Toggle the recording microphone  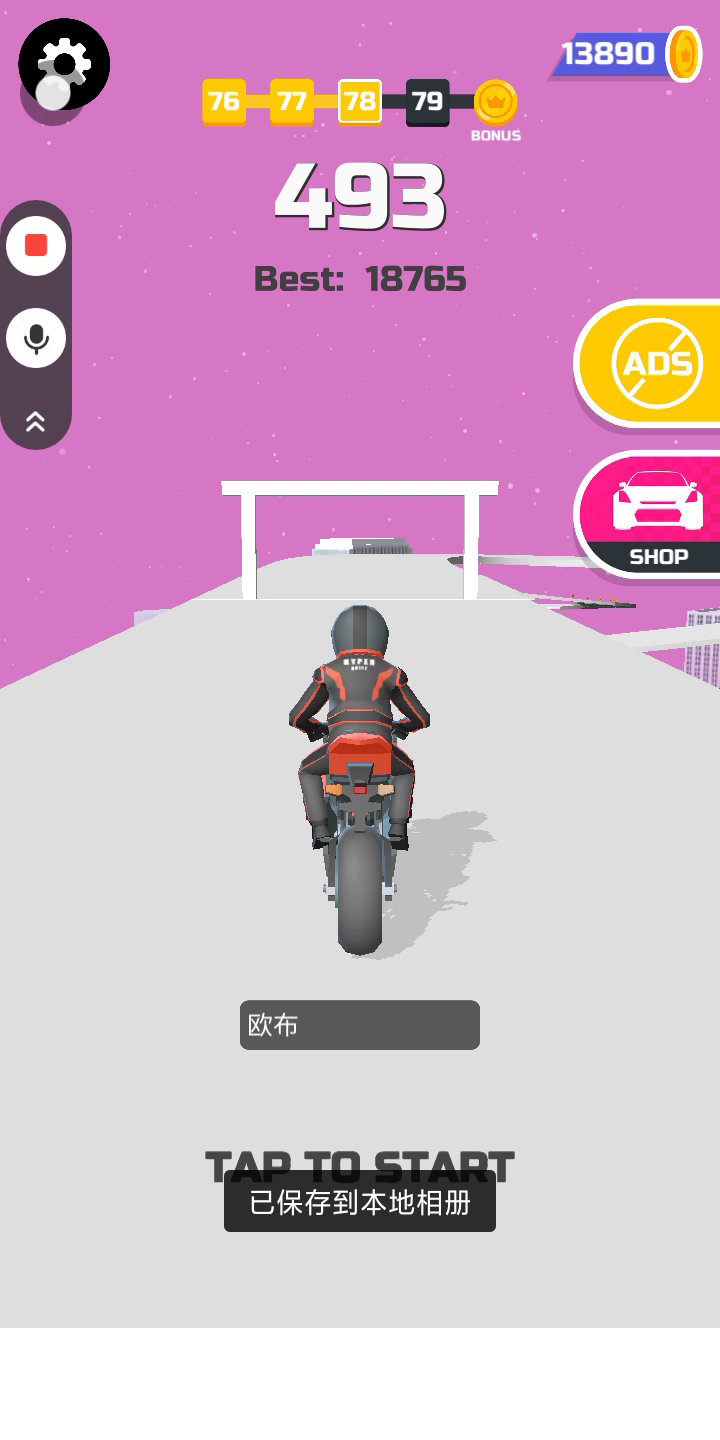pos(36,338)
